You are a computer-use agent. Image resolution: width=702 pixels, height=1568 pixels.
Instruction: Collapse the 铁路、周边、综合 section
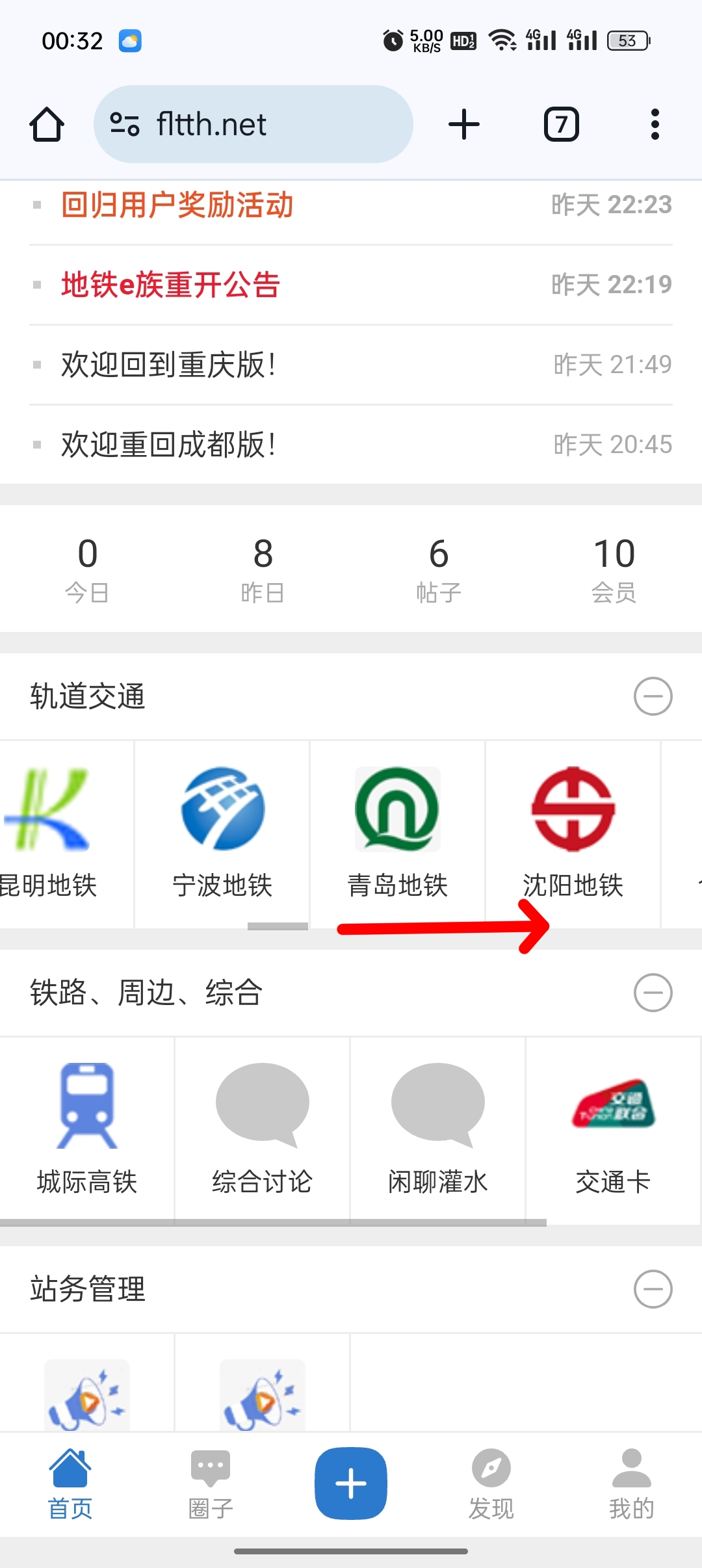[x=653, y=993]
